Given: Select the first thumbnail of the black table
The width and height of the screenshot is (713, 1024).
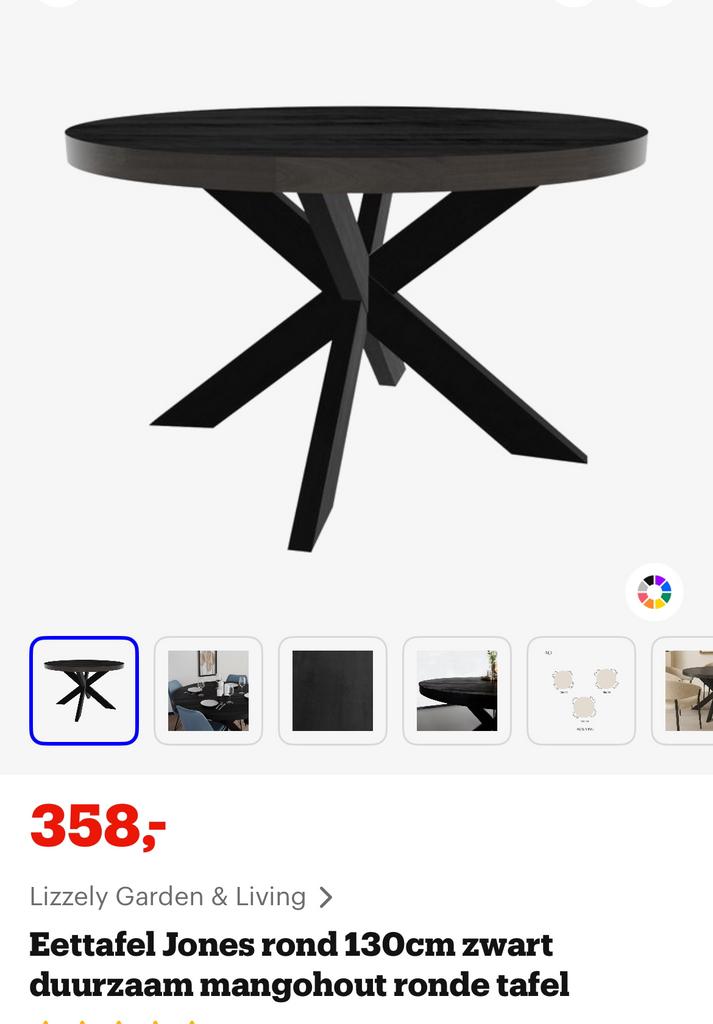Looking at the screenshot, I should pos(84,691).
